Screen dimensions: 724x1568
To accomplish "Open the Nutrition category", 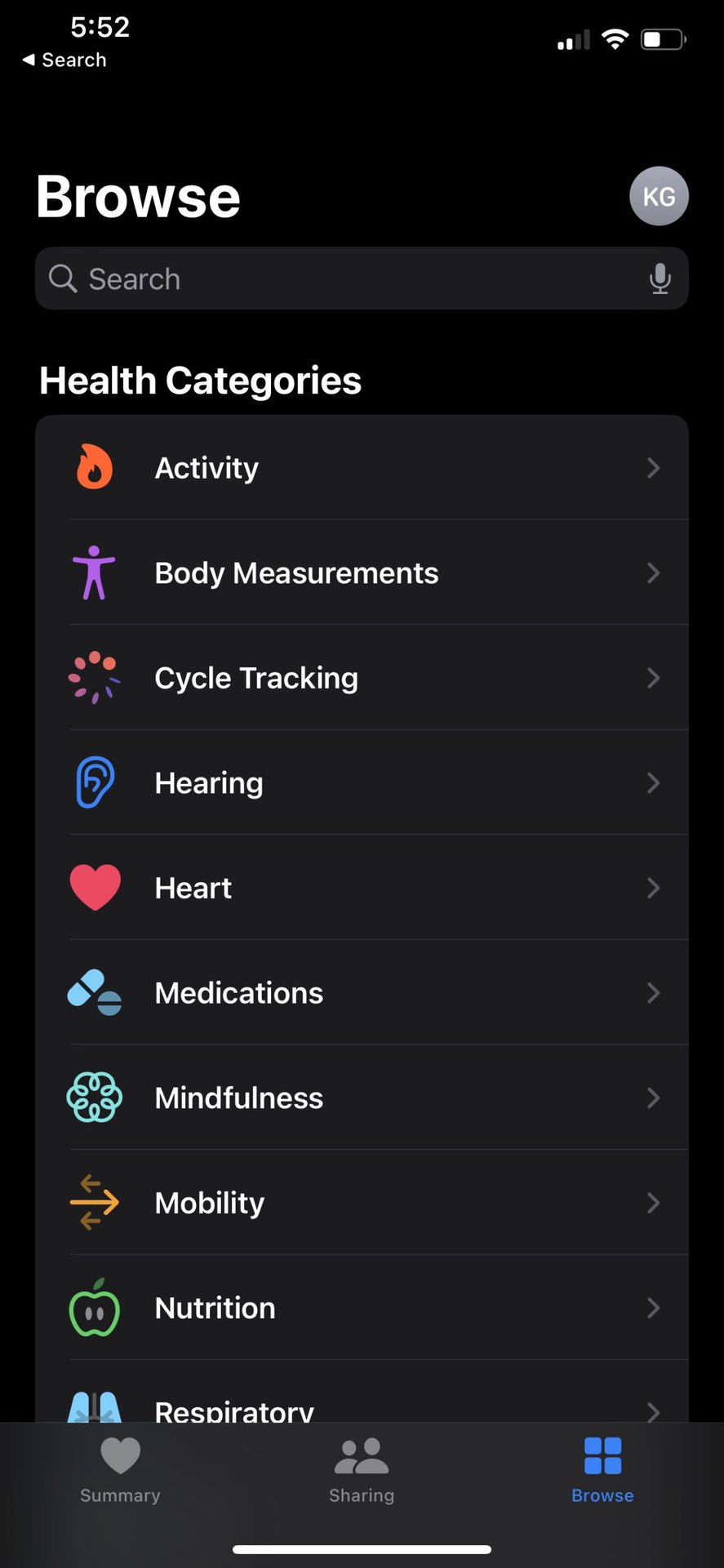I will click(362, 1307).
